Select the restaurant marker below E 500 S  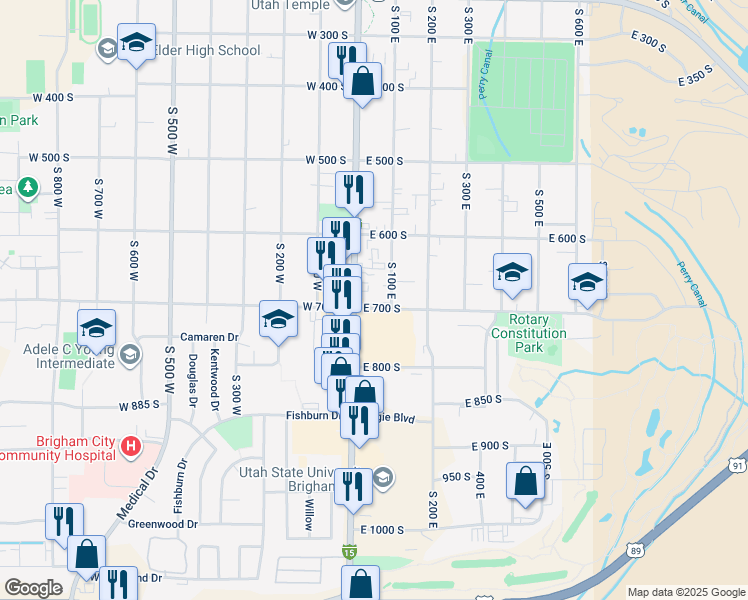point(354,191)
